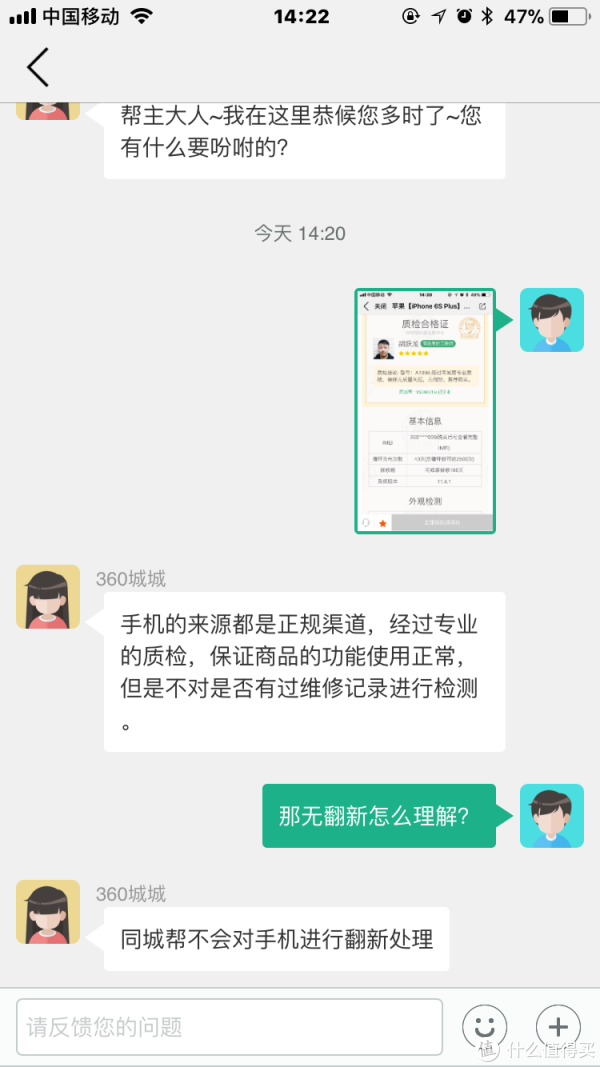Tap 360城城 avatar beside the 正规渠道 message

click(x=47, y=596)
